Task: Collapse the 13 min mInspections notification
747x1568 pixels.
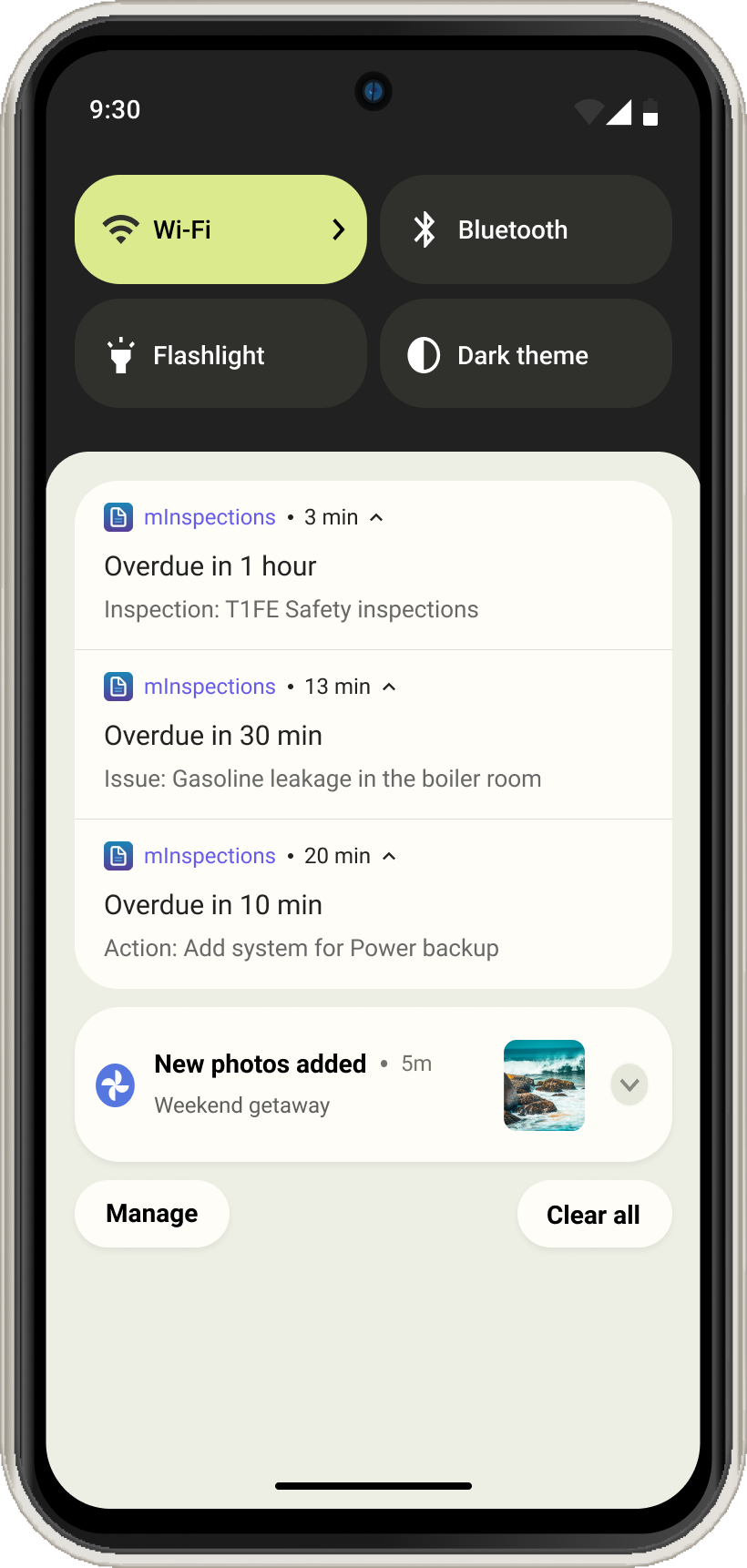Action: pyautogui.click(x=389, y=687)
